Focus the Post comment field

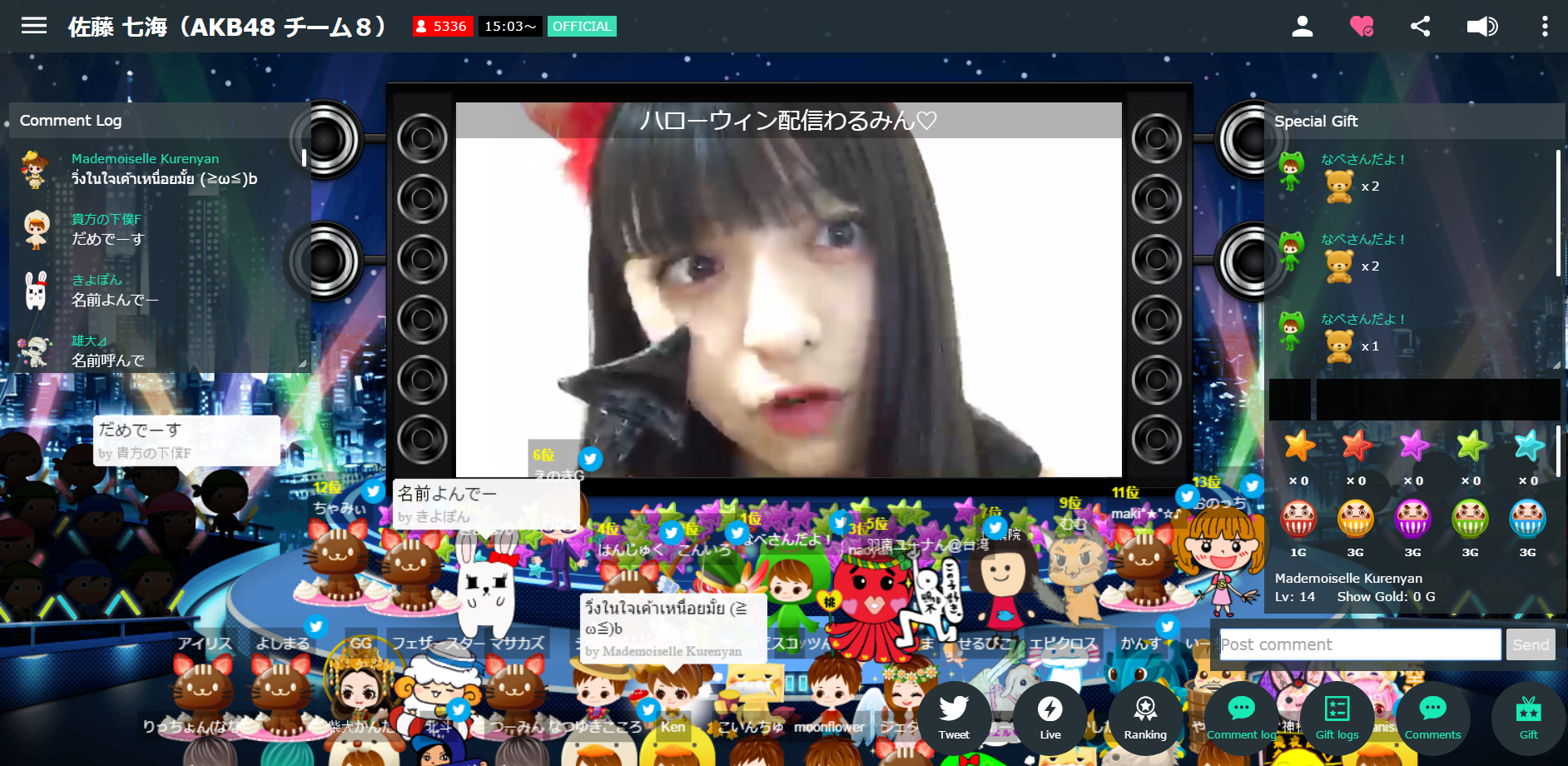(1359, 644)
